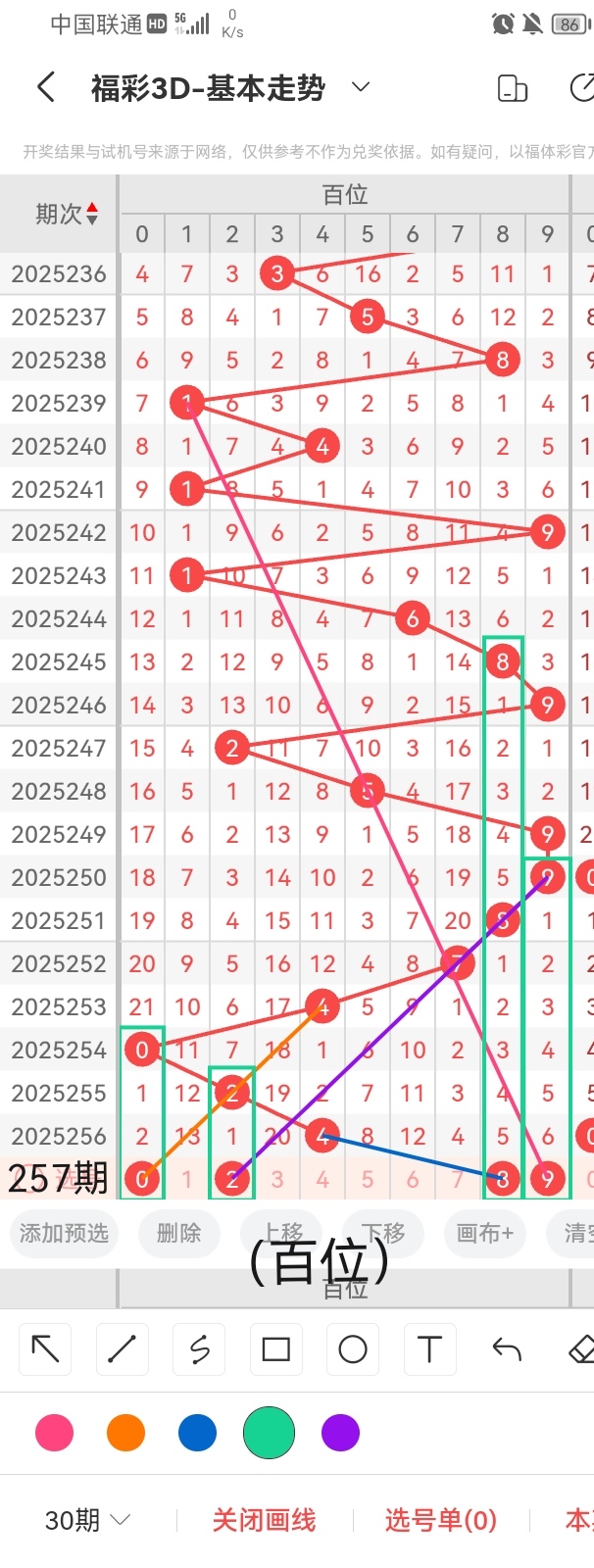Pick the pink color swatch
The width and height of the screenshot is (594, 1568).
pos(54,1433)
